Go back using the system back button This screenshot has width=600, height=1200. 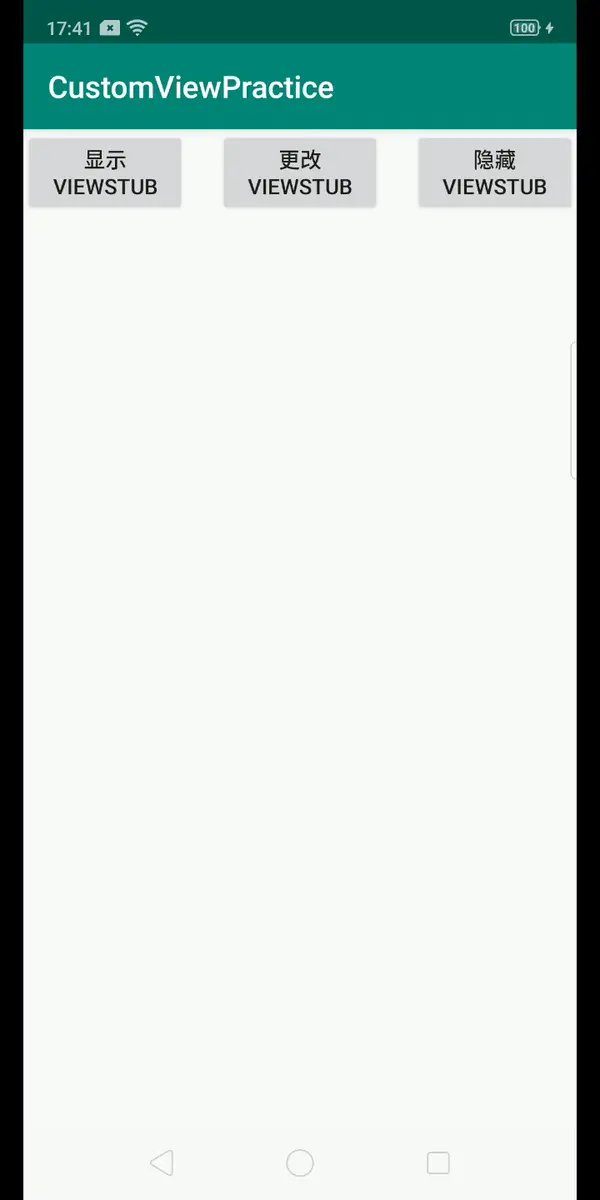pos(161,1162)
